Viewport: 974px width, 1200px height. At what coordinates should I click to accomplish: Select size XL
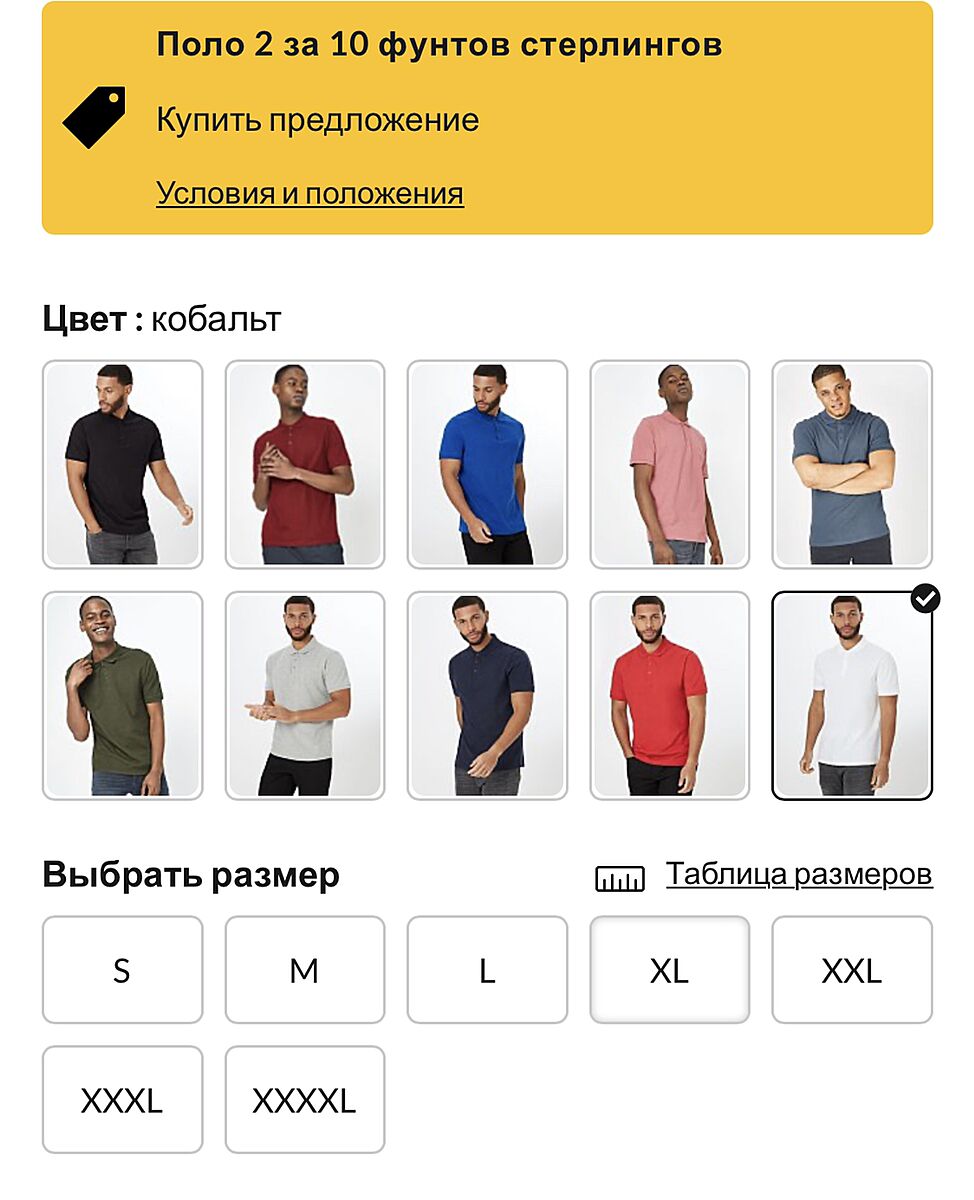coord(669,970)
